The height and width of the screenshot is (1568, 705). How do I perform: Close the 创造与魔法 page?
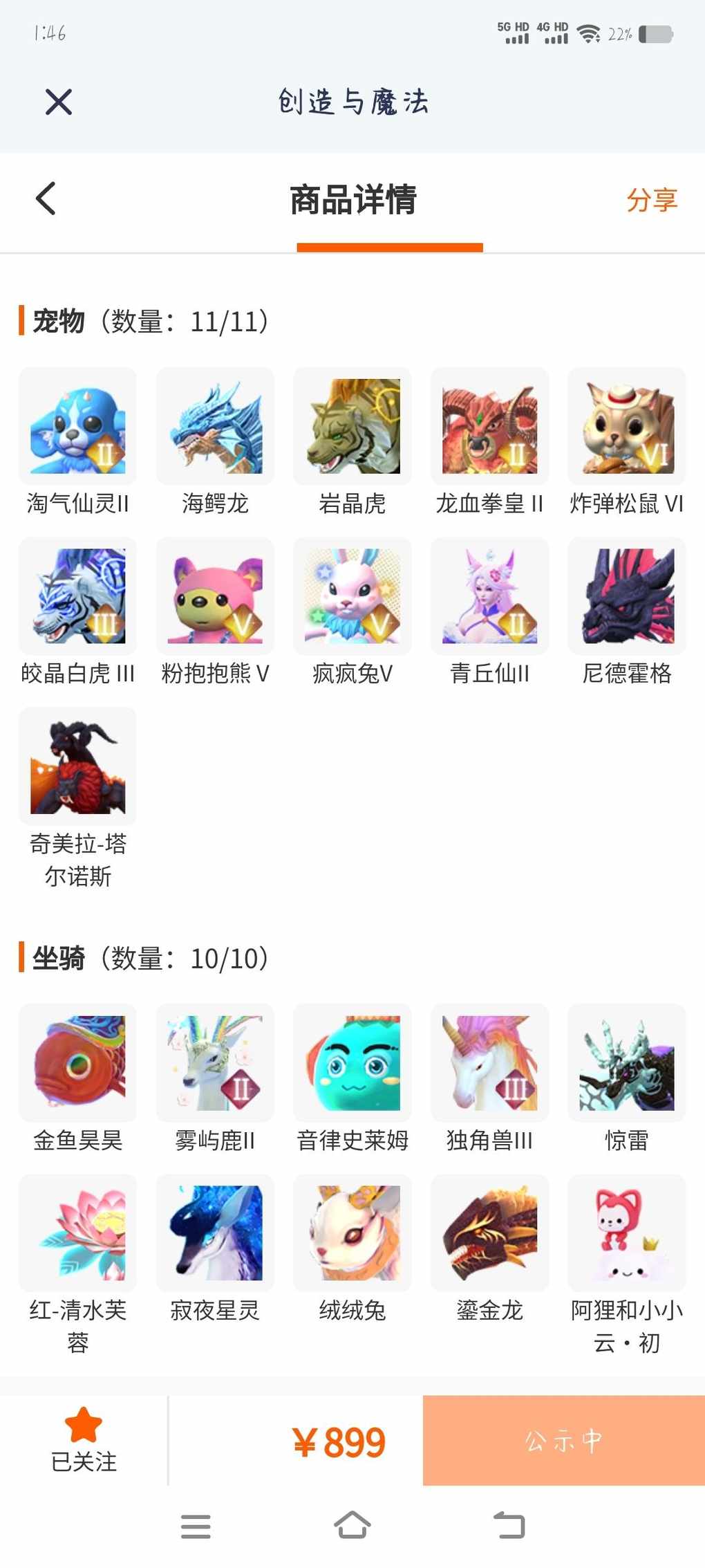click(59, 102)
